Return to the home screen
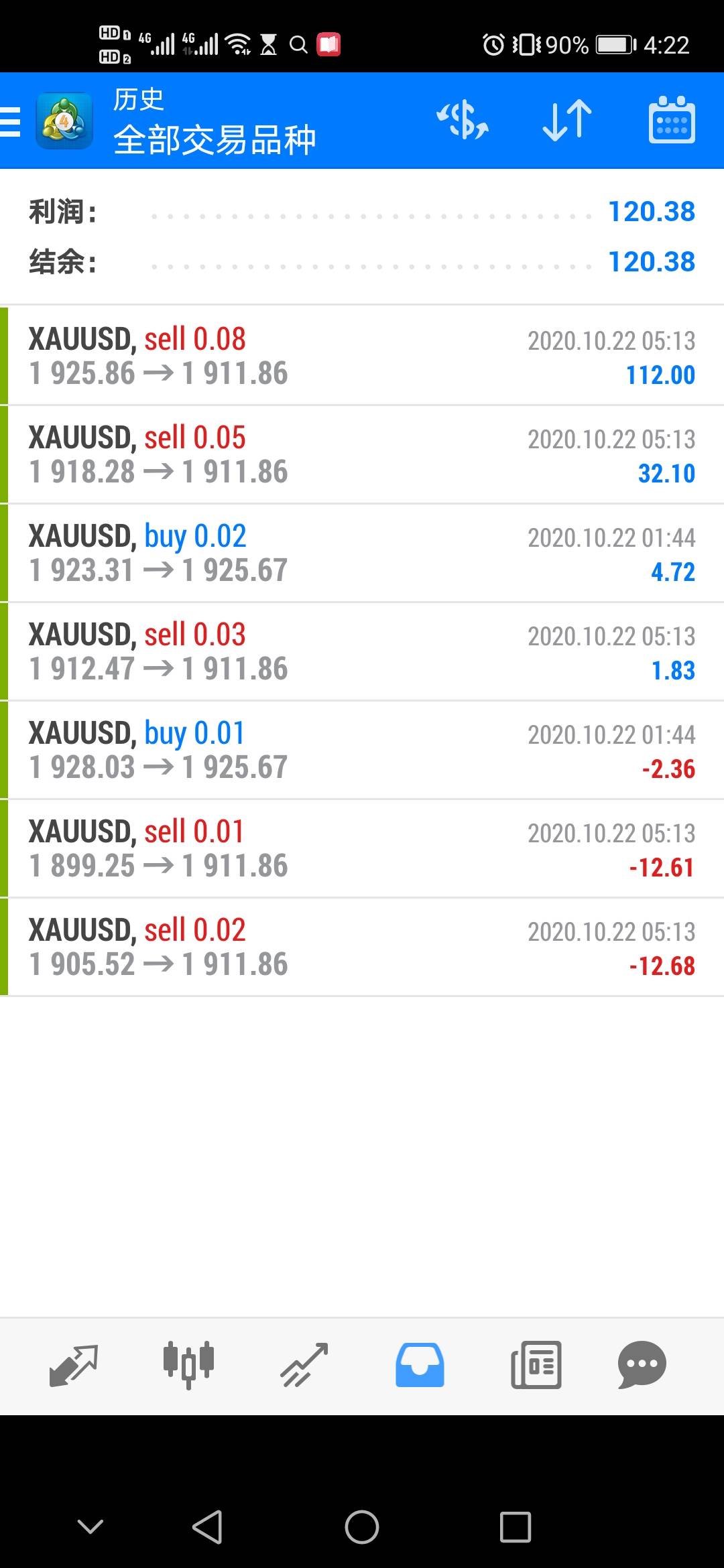Screen dimensions: 724x1568 [x=362, y=1527]
